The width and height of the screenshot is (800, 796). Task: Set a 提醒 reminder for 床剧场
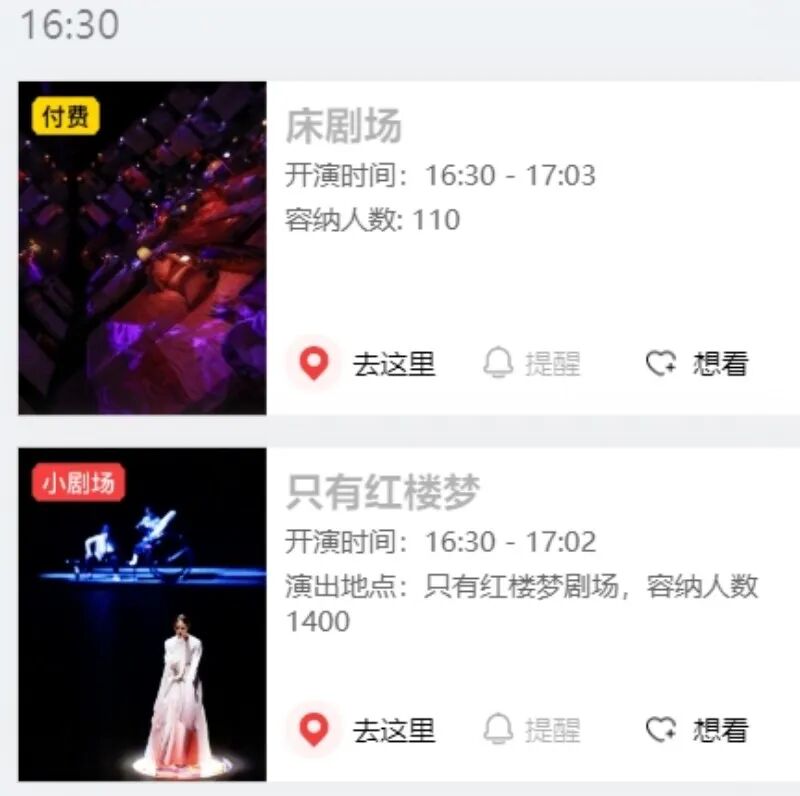pos(531,363)
